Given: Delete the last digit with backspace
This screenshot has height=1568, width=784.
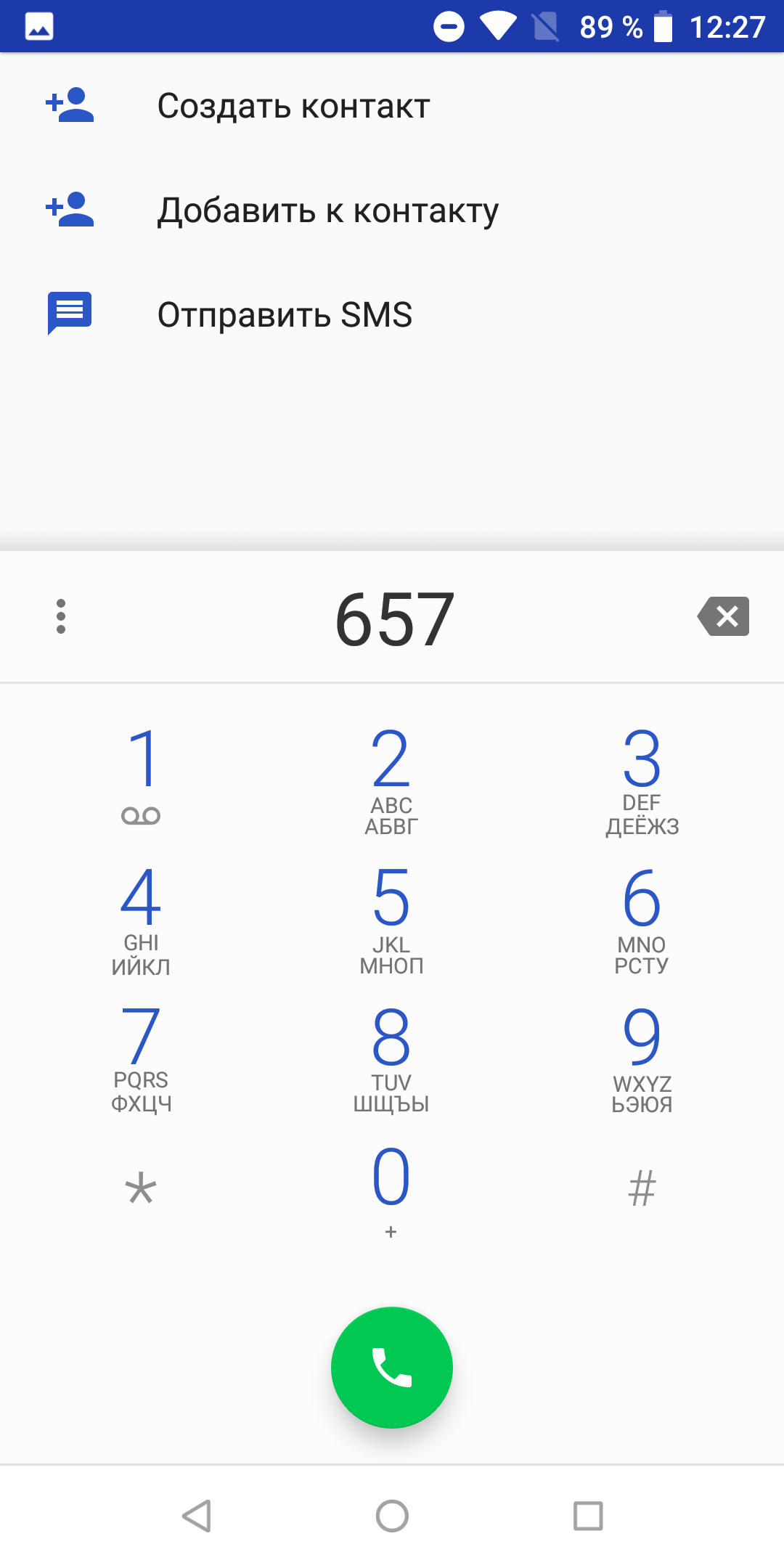Looking at the screenshot, I should tap(723, 616).
